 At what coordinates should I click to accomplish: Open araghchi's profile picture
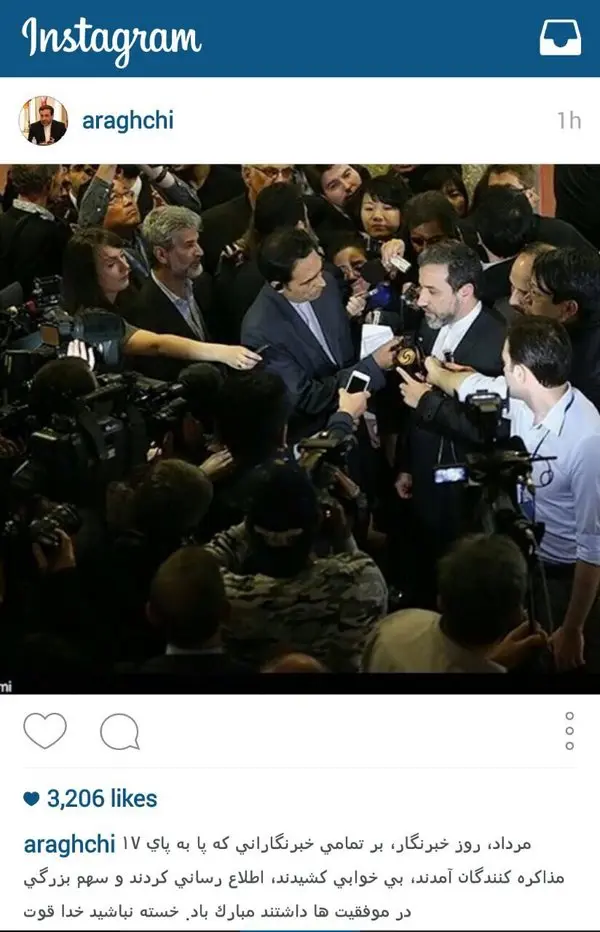click(43, 121)
